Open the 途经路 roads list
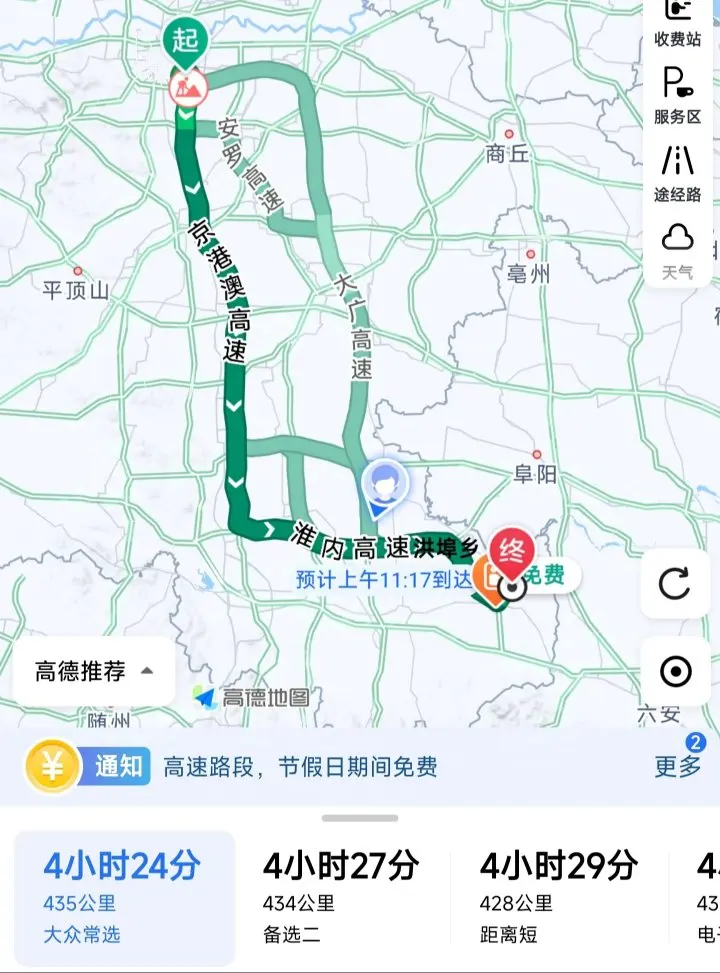The height and width of the screenshot is (973, 720). pyautogui.click(x=677, y=174)
